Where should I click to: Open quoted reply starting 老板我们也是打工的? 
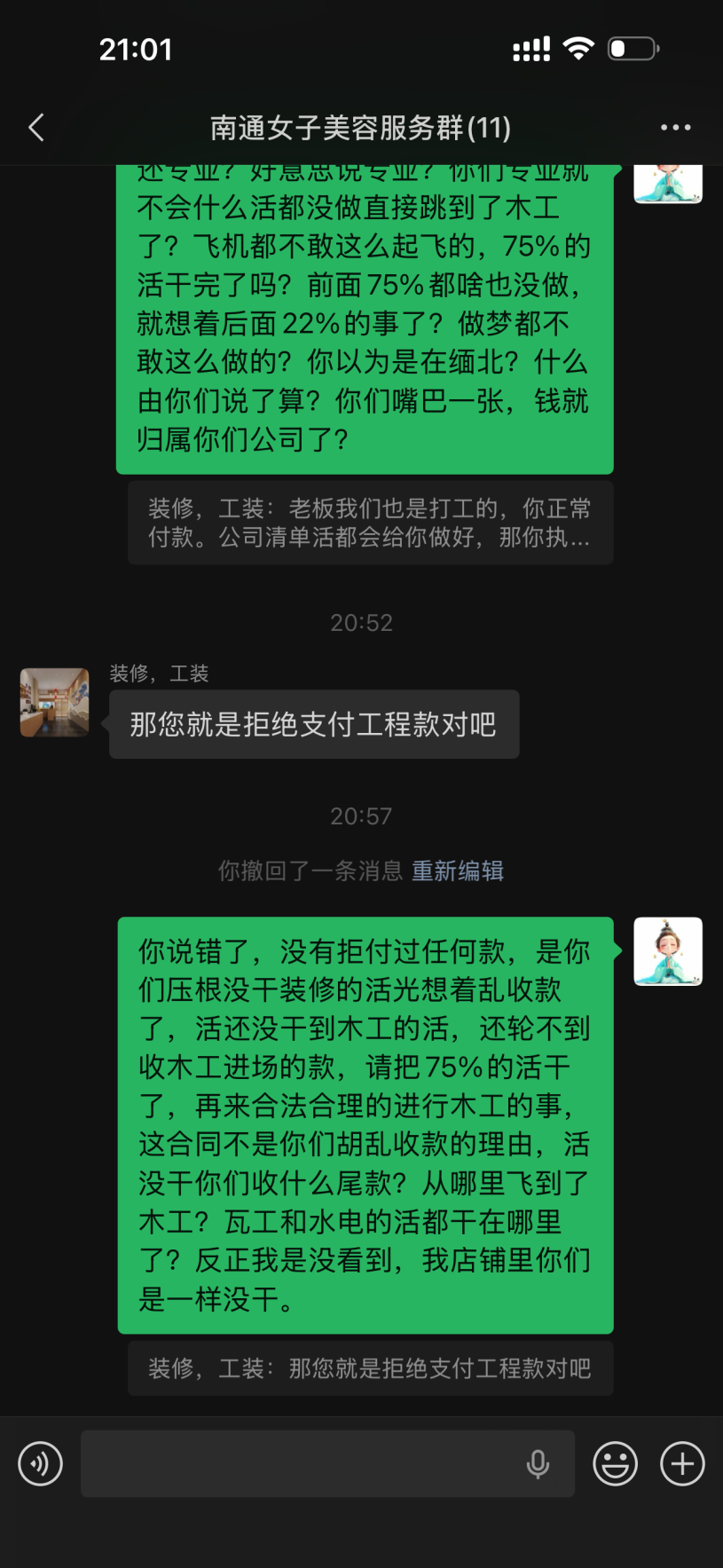370,523
